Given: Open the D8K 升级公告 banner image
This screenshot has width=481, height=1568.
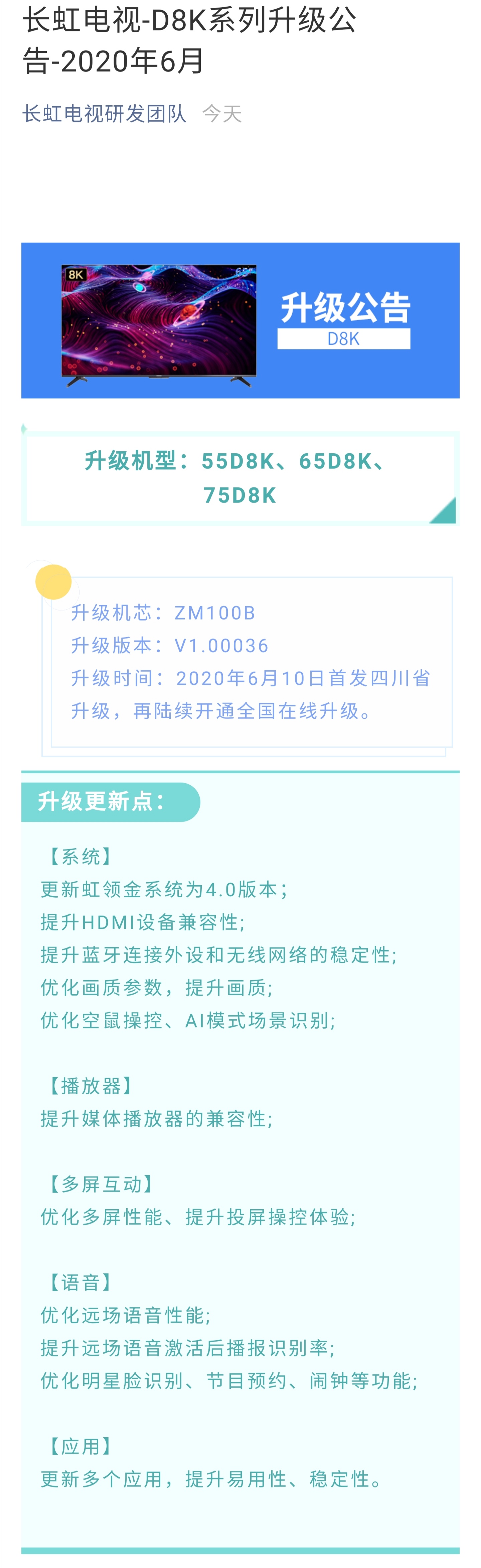Looking at the screenshot, I should [240, 321].
